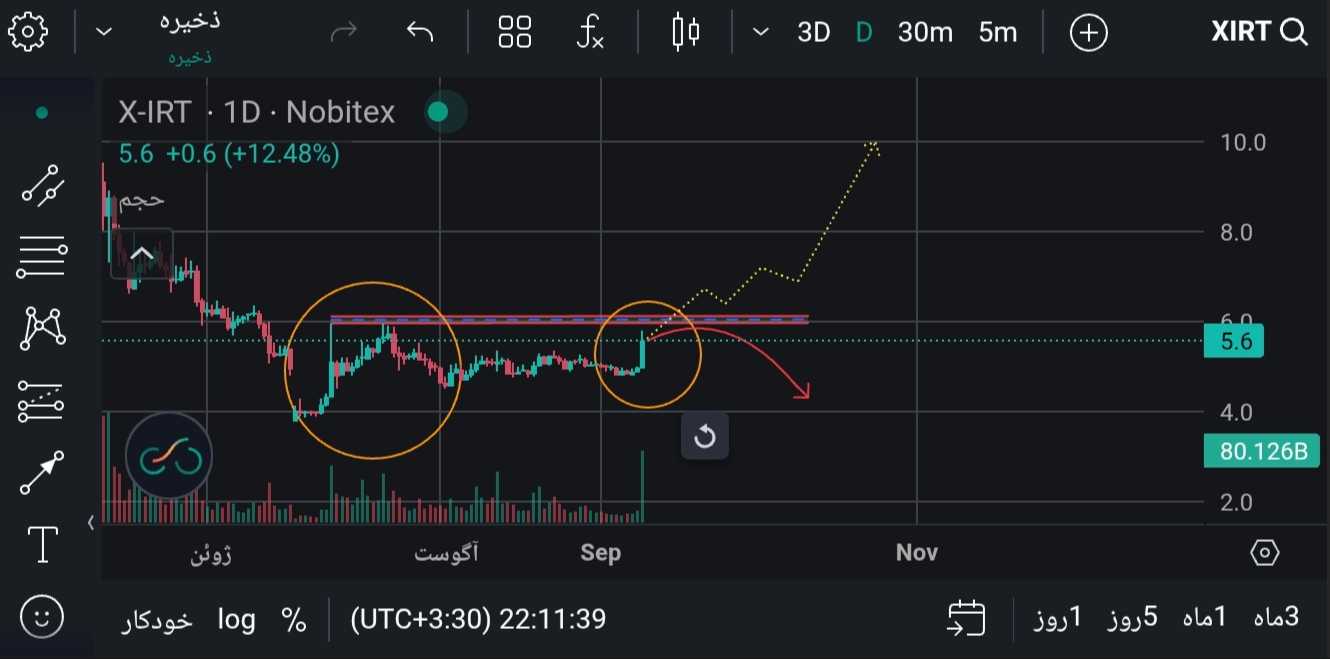
Task: Open the emoji sticker tool
Action: point(42,616)
